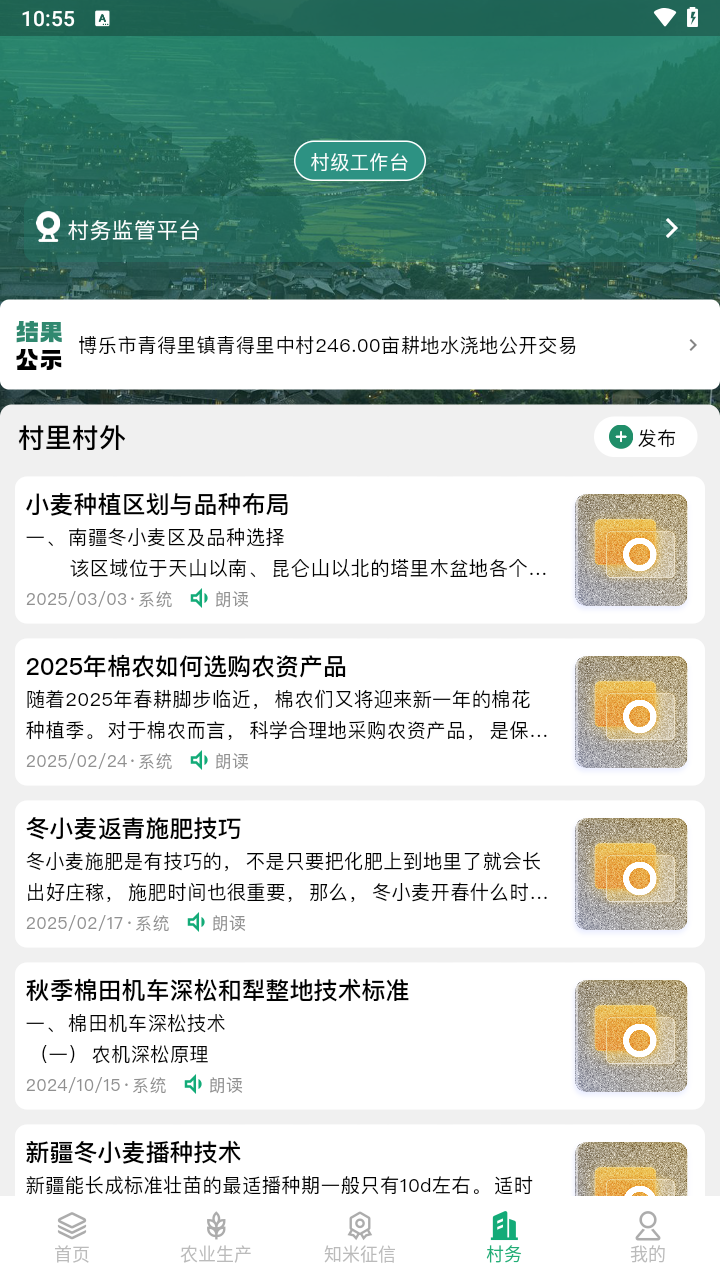720x1280 pixels.
Task: Open the 村务监管平台 row
Action: pyautogui.click(x=358, y=229)
